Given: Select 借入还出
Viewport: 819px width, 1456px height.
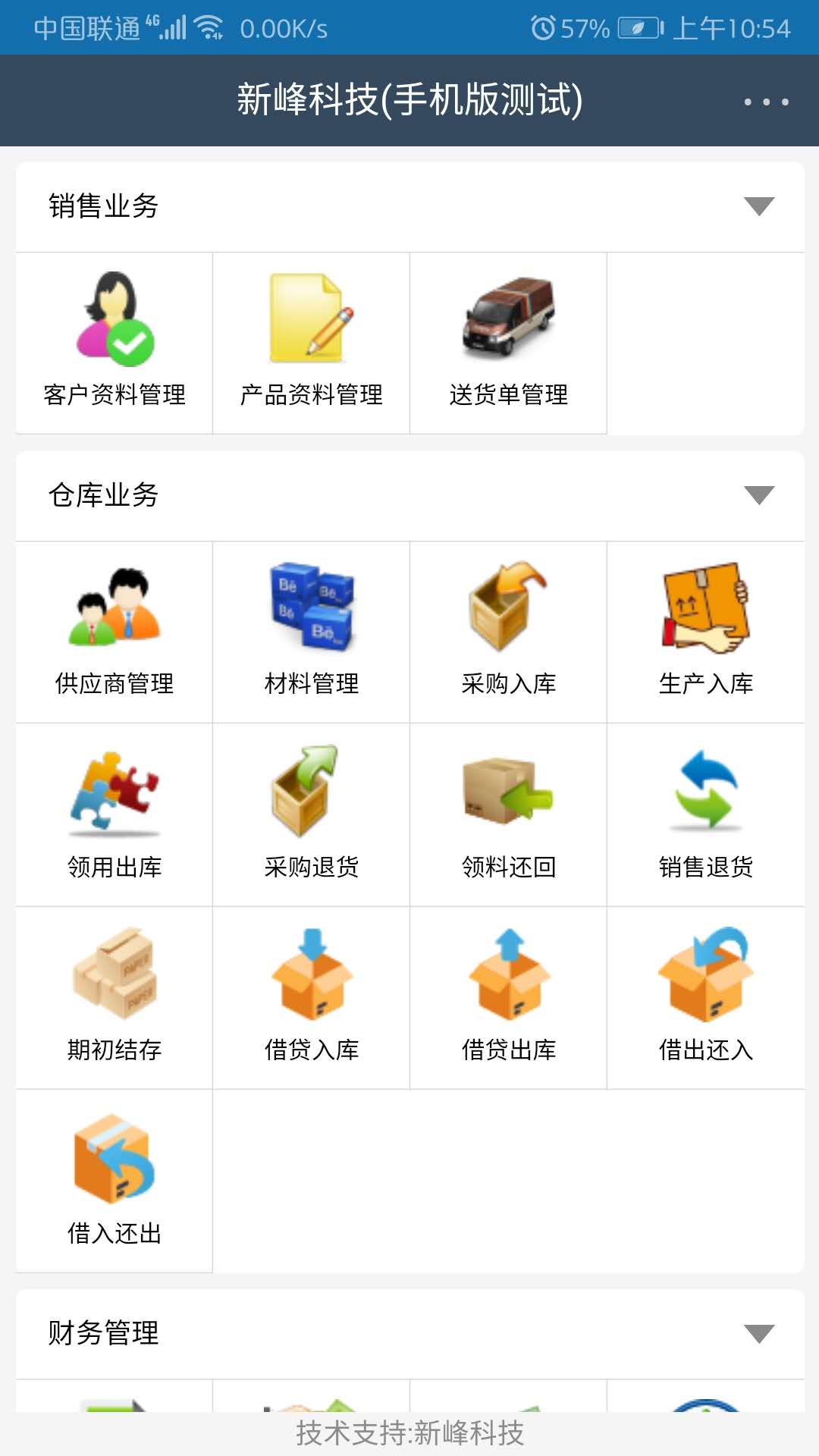Looking at the screenshot, I should pos(115,1181).
